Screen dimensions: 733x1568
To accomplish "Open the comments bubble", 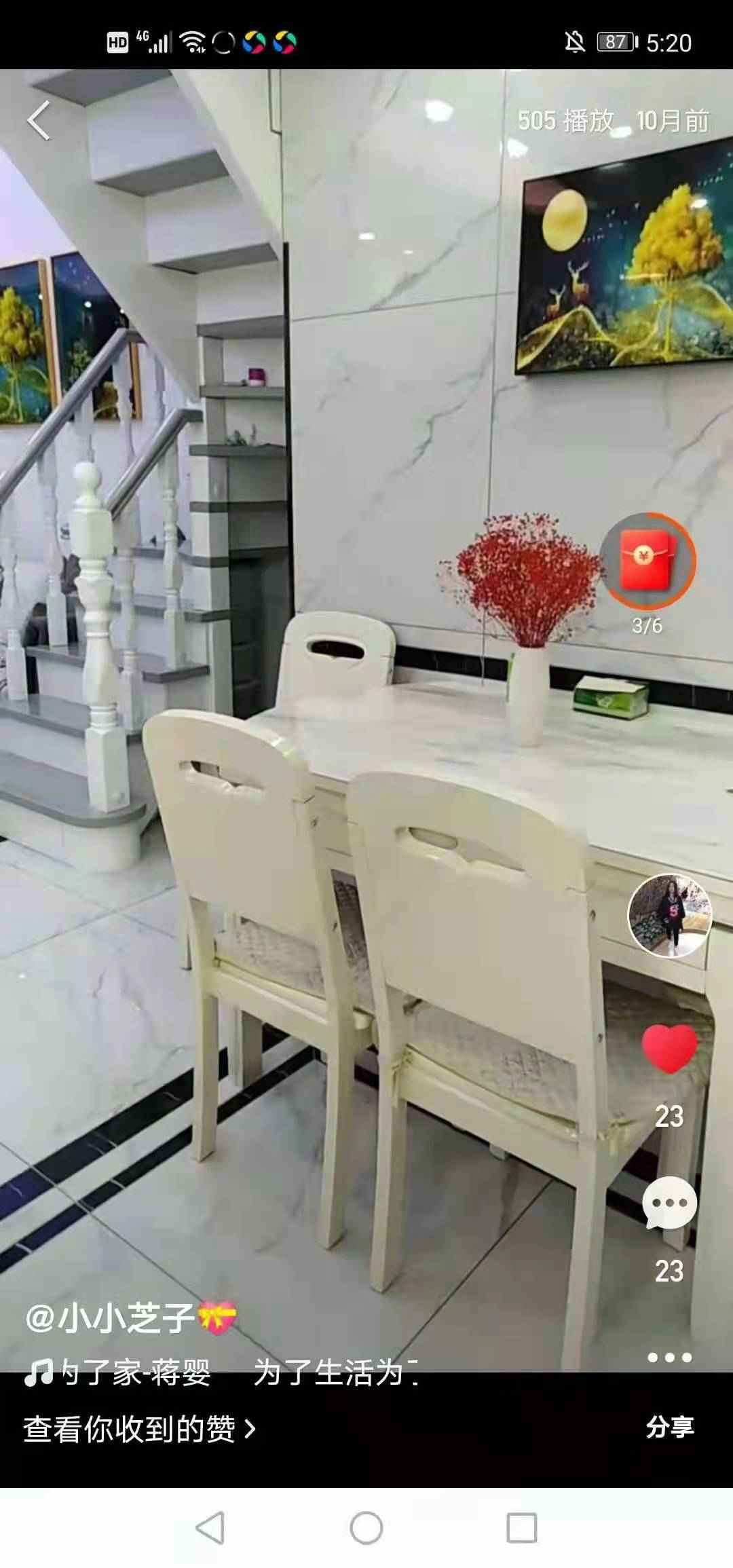I will (669, 1203).
